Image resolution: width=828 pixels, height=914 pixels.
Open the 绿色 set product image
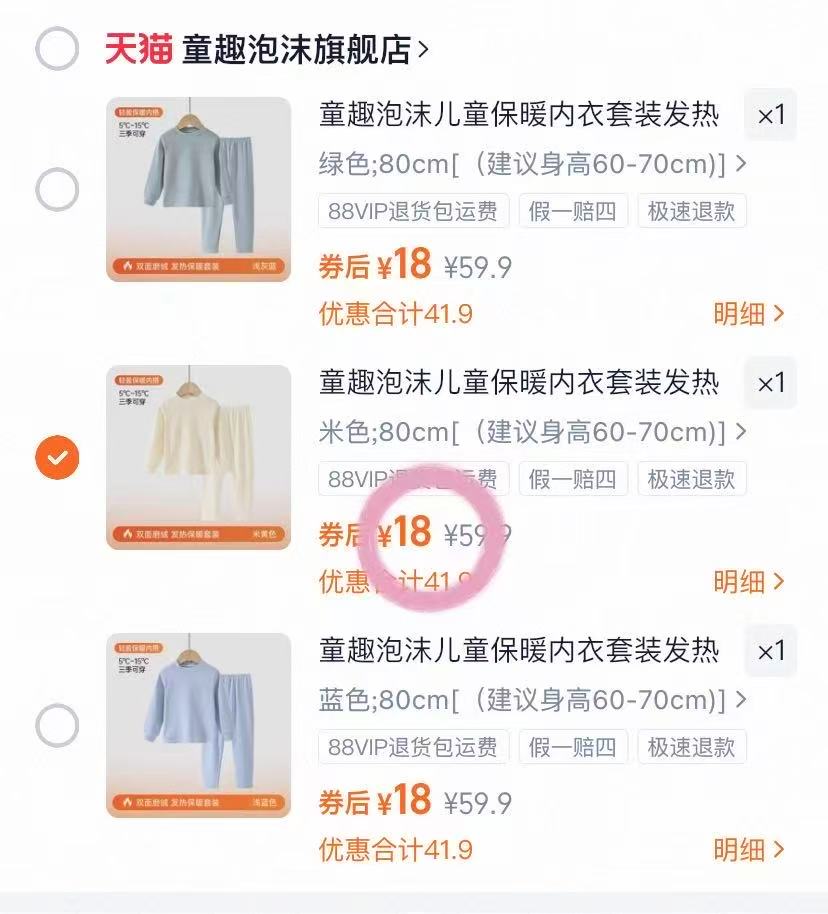click(198, 189)
